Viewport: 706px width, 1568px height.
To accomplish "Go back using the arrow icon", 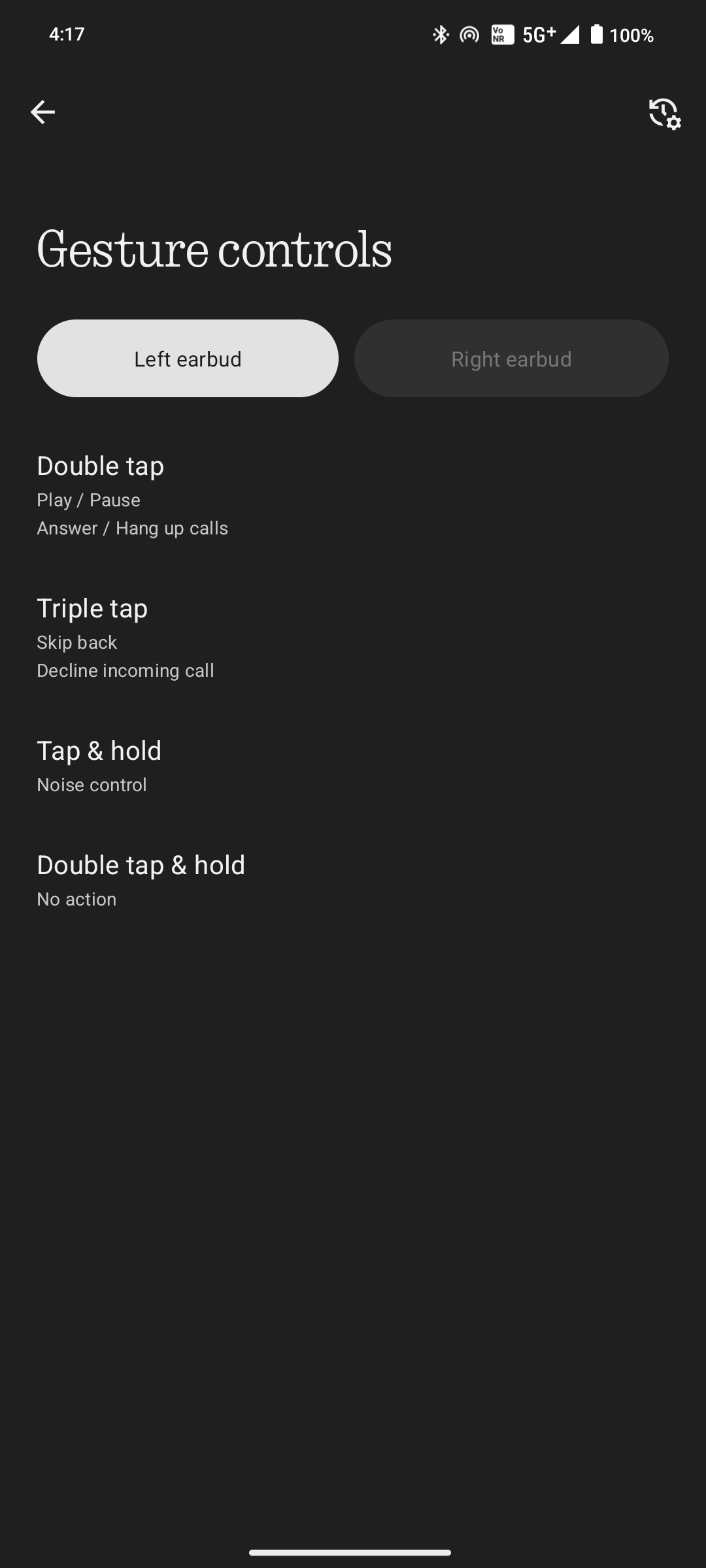I will [x=42, y=112].
